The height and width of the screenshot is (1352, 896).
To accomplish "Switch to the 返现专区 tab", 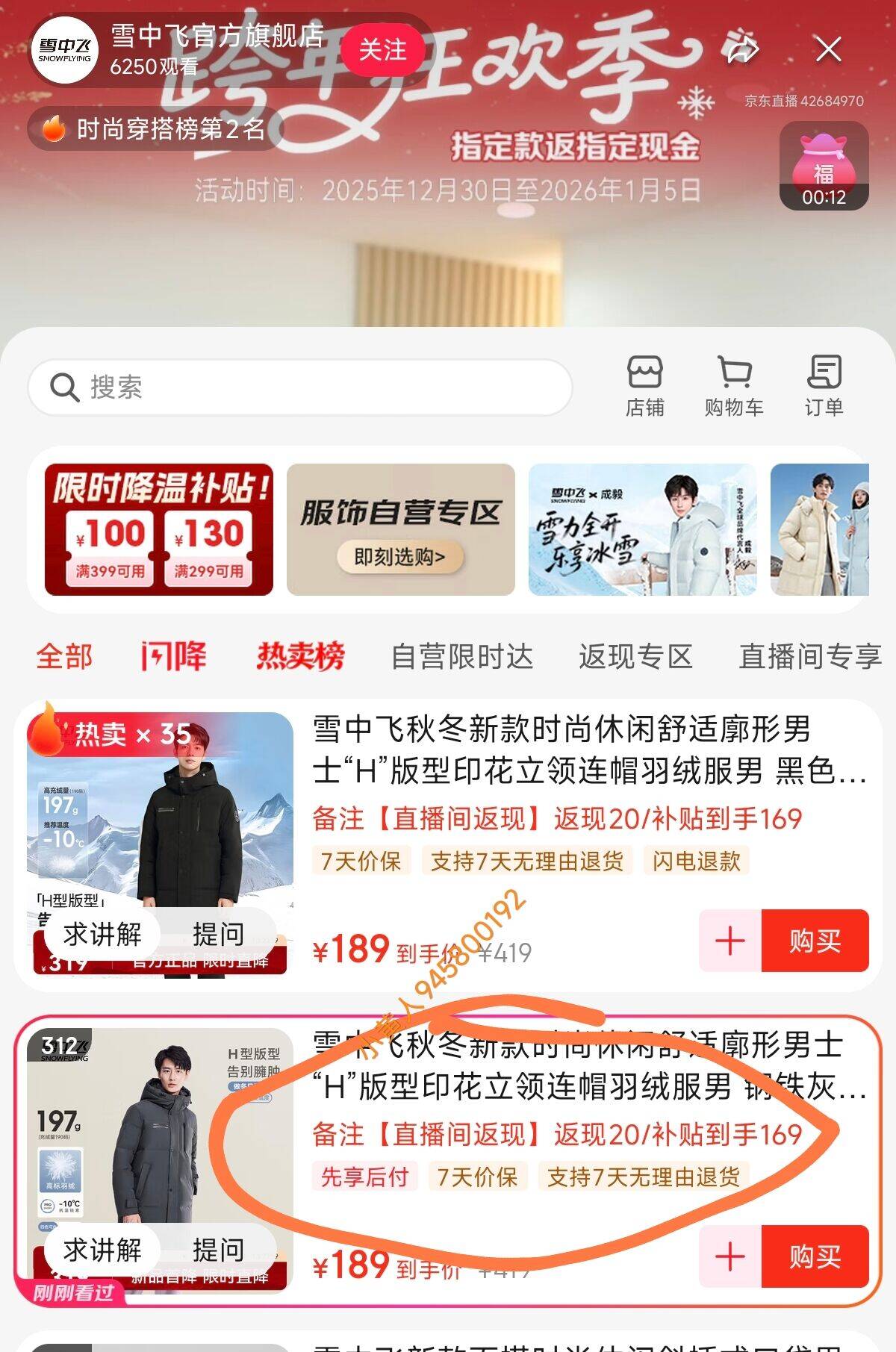I will pos(635,656).
